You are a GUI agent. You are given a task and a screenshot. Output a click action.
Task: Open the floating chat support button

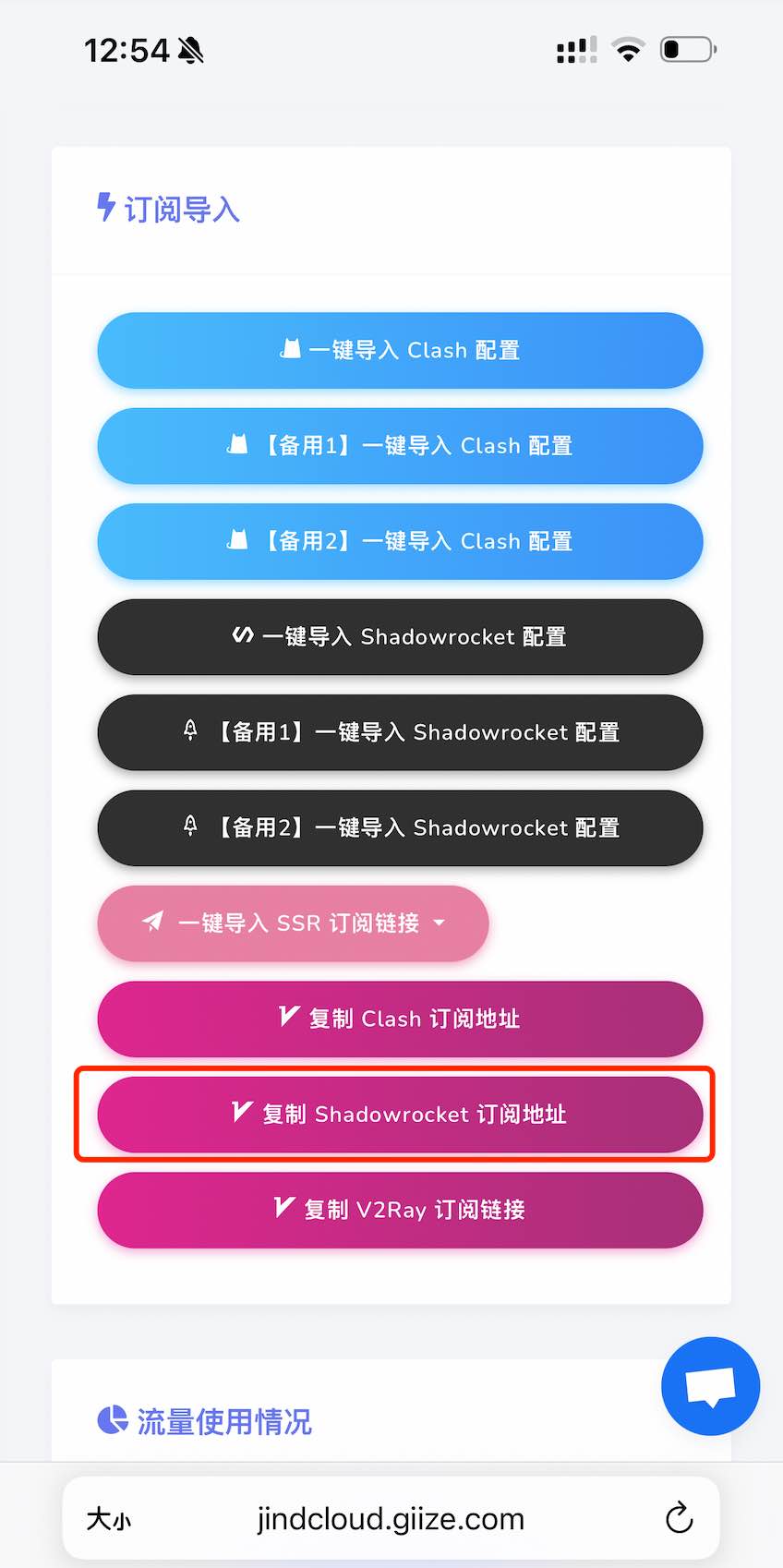point(710,1386)
